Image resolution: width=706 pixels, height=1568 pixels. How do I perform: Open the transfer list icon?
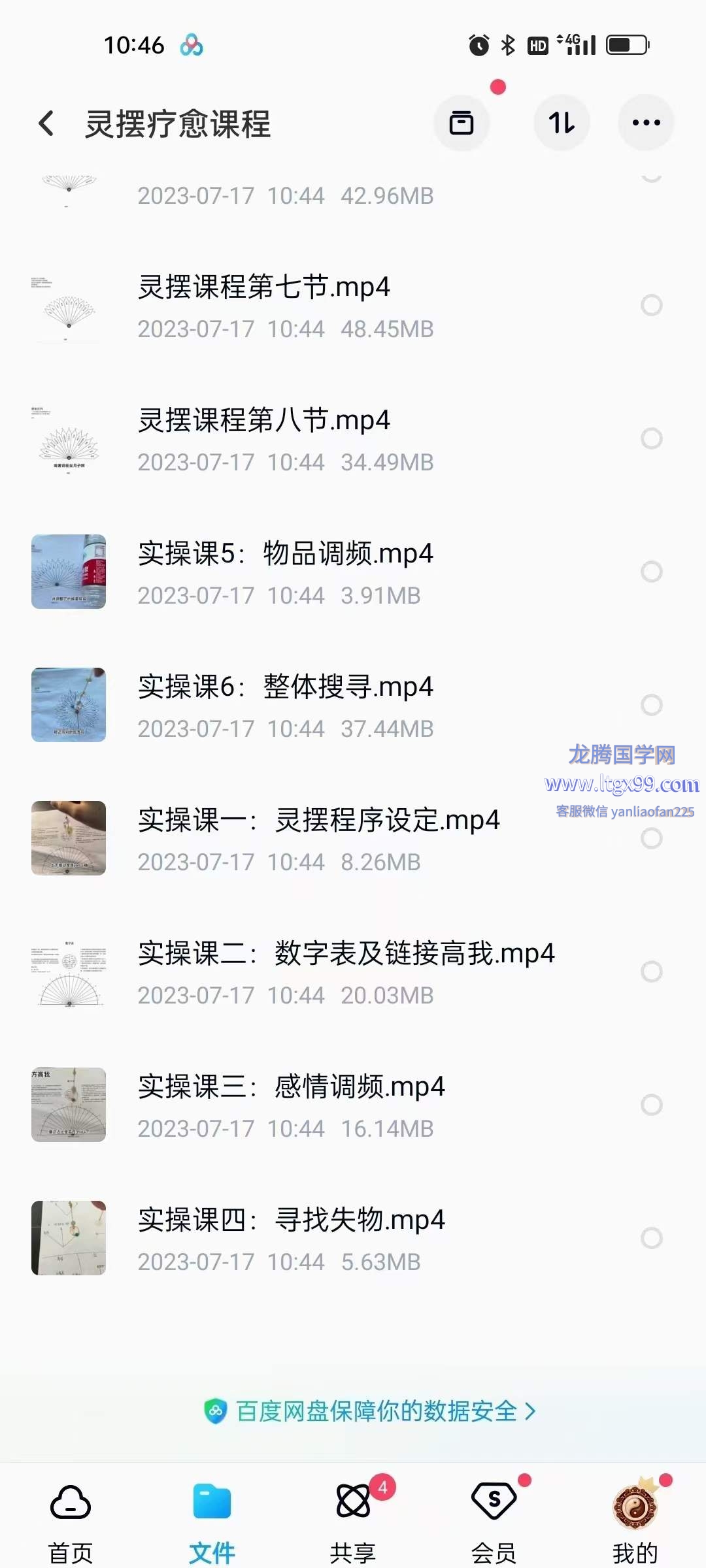pyautogui.click(x=462, y=123)
